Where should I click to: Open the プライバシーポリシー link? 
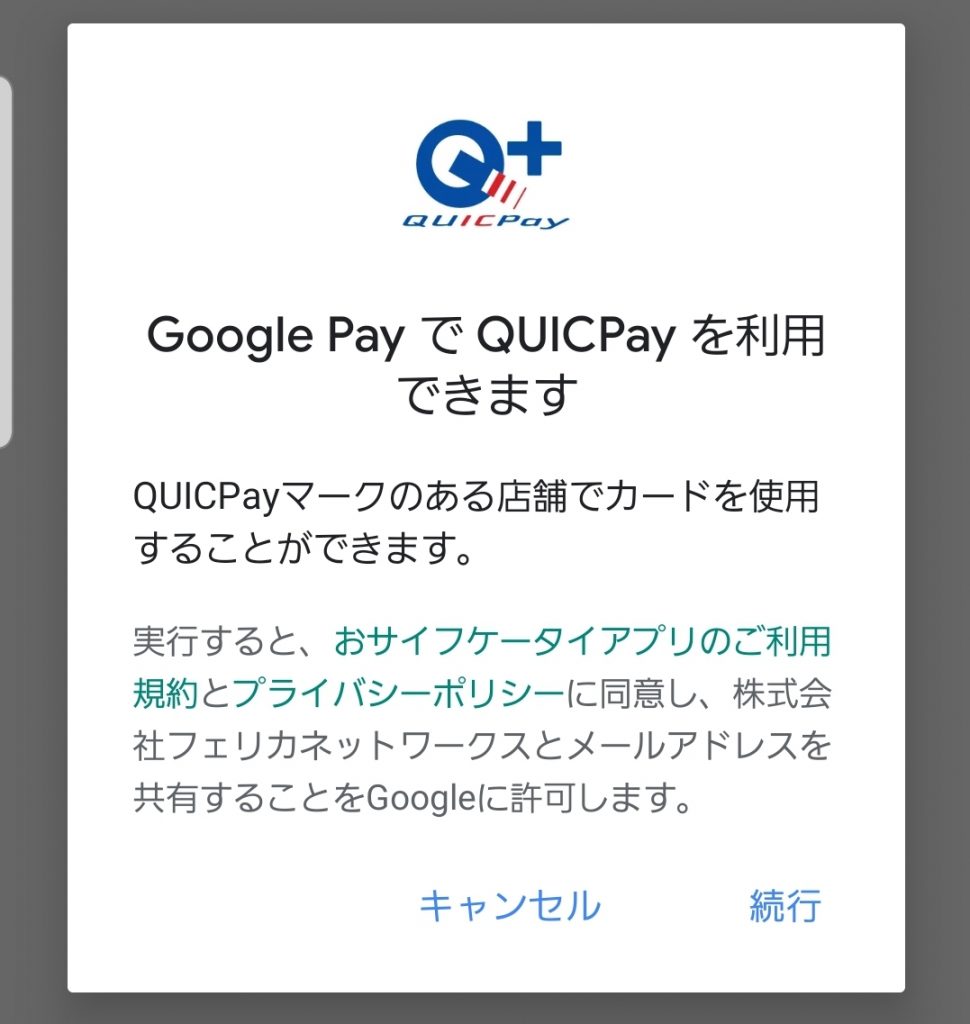click(398, 693)
